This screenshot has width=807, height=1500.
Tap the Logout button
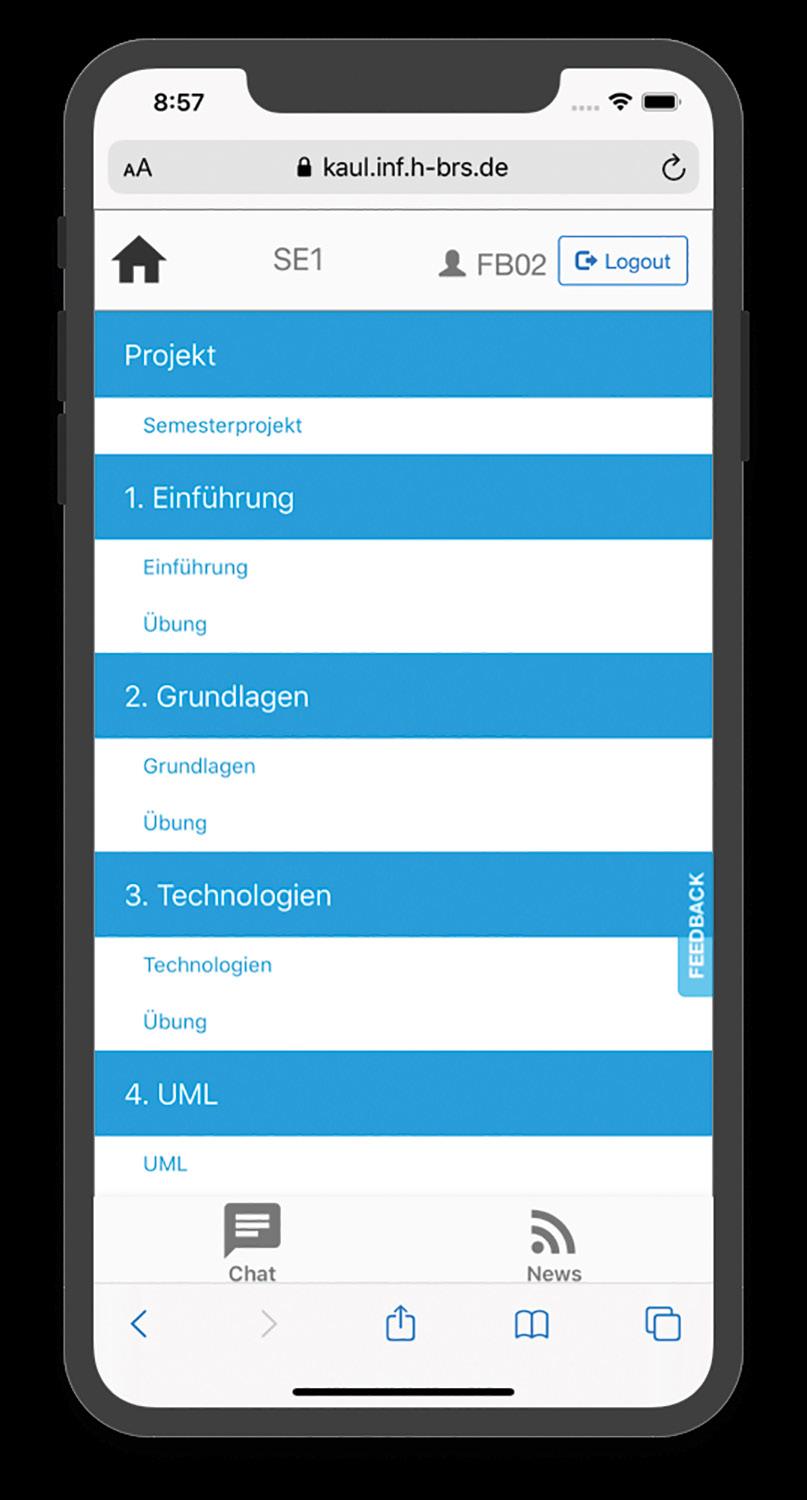[x=623, y=261]
